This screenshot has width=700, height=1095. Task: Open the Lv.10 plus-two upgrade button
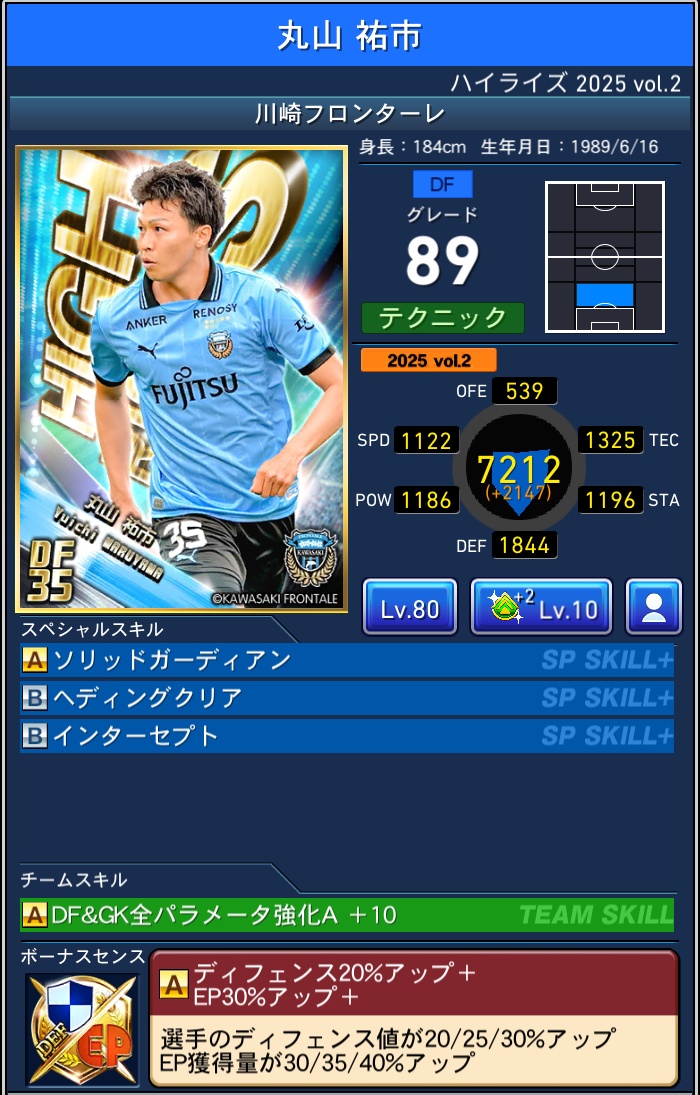(x=541, y=607)
